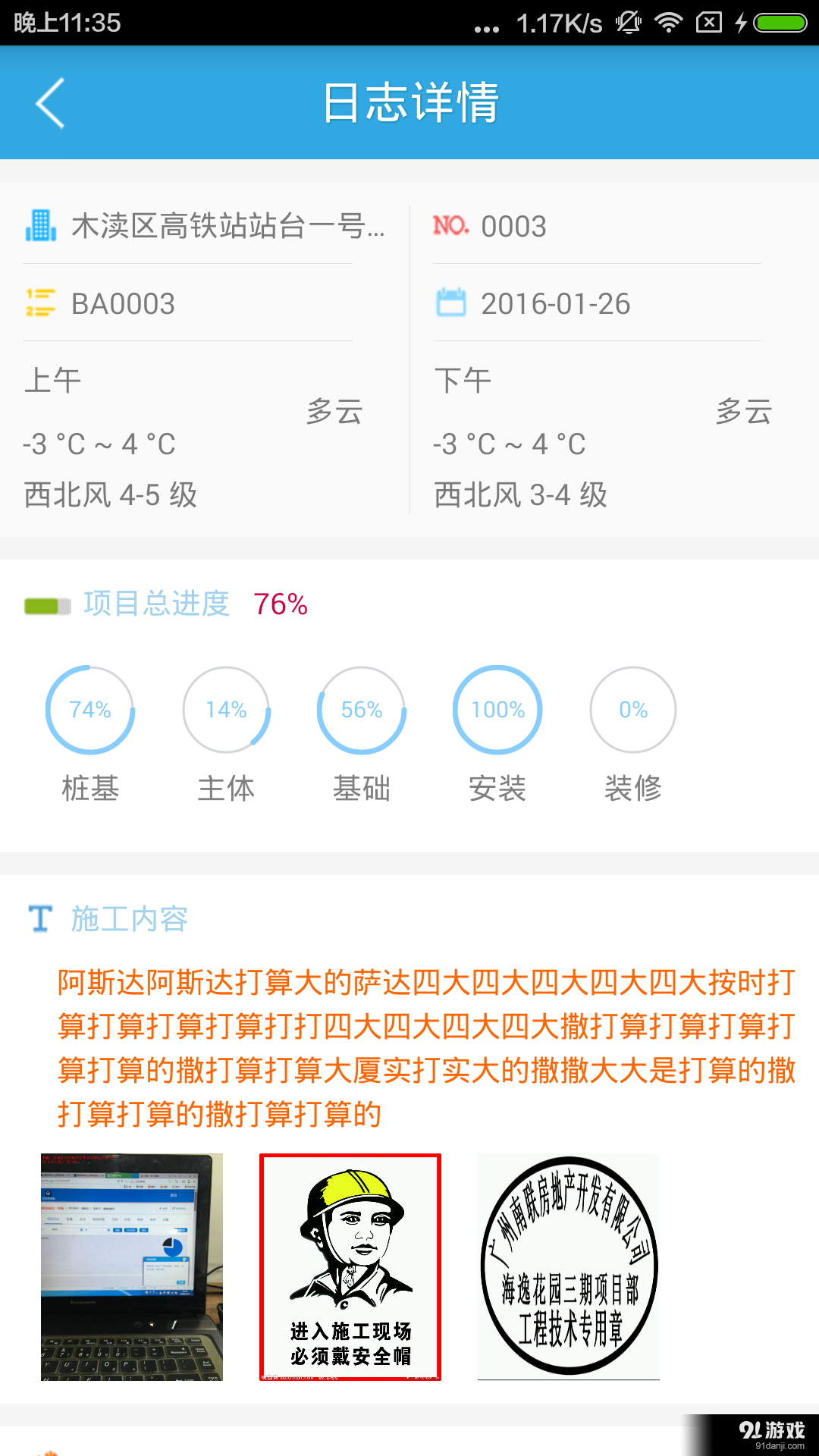Expand the truncated project name 木渎区高铁站站台一号
The width and height of the screenshot is (819, 1456).
tap(227, 226)
